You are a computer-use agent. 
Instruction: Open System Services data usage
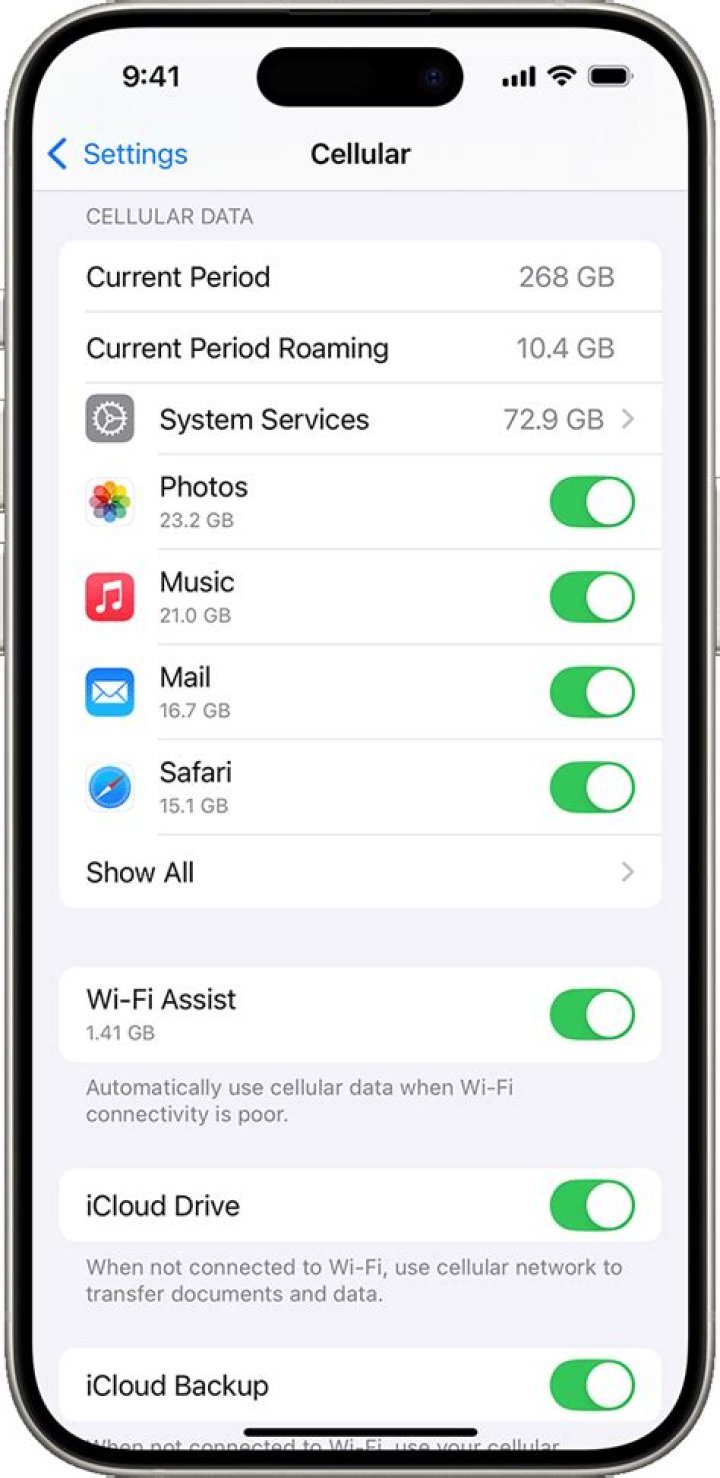click(x=360, y=419)
